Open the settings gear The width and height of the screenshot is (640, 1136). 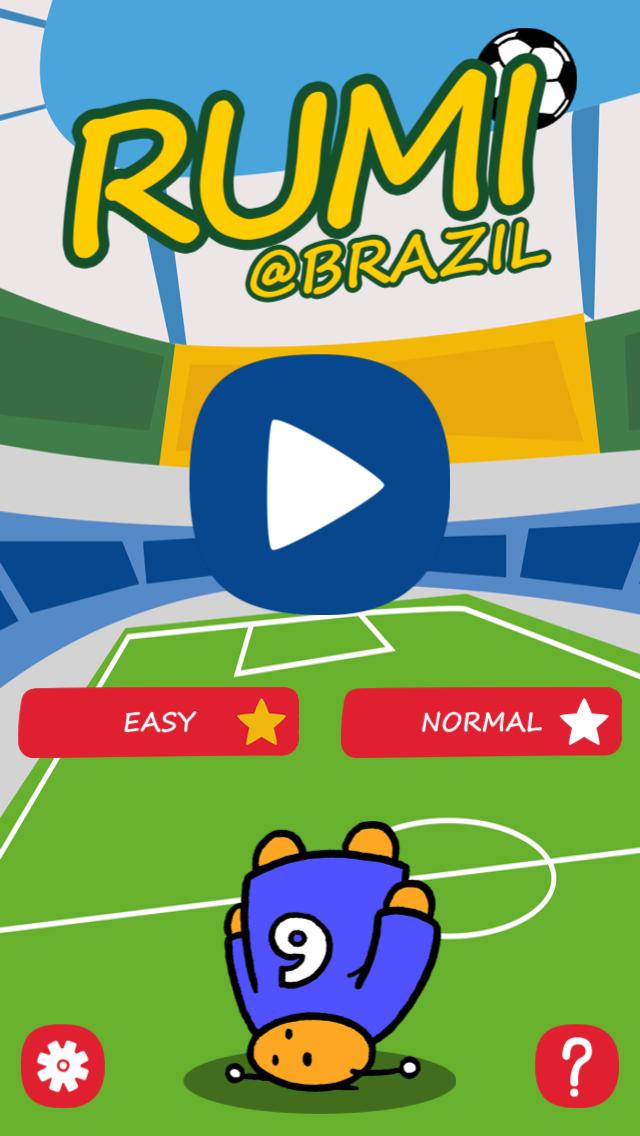click(62, 1066)
